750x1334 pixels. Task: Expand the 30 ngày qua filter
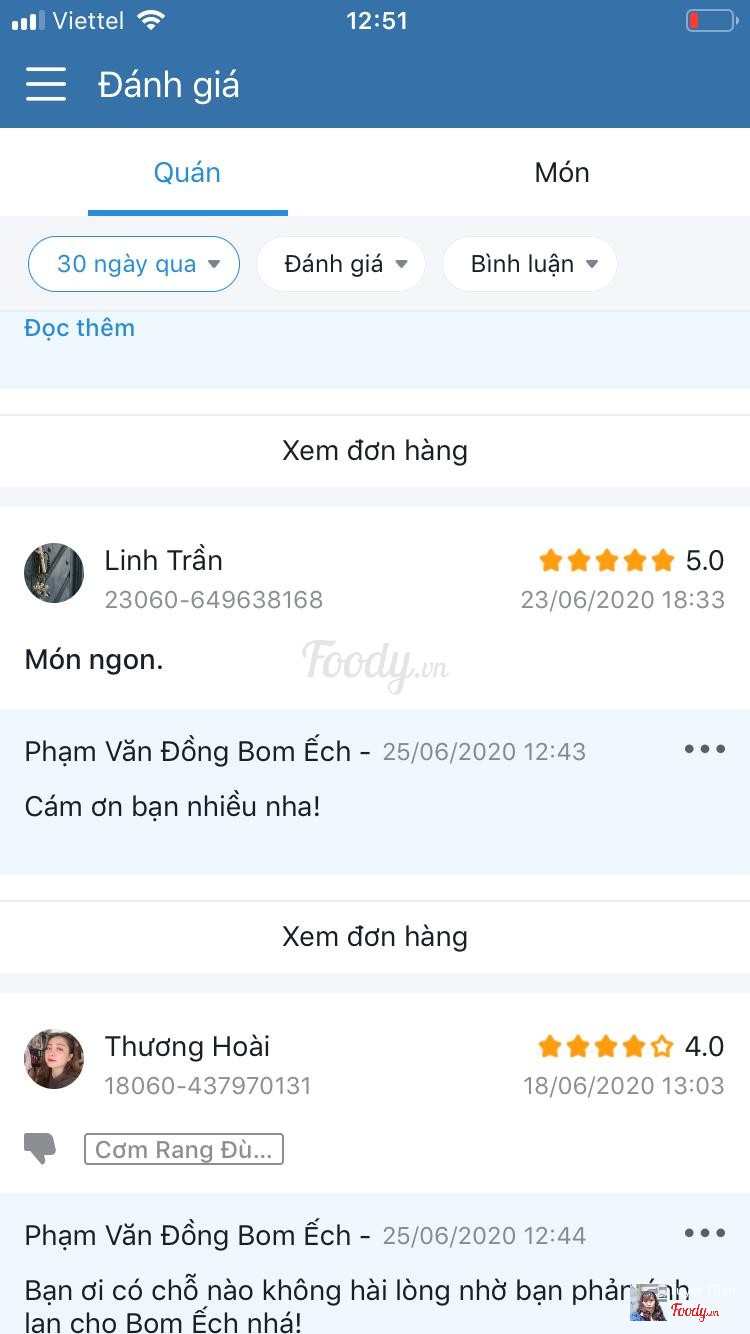coord(134,264)
